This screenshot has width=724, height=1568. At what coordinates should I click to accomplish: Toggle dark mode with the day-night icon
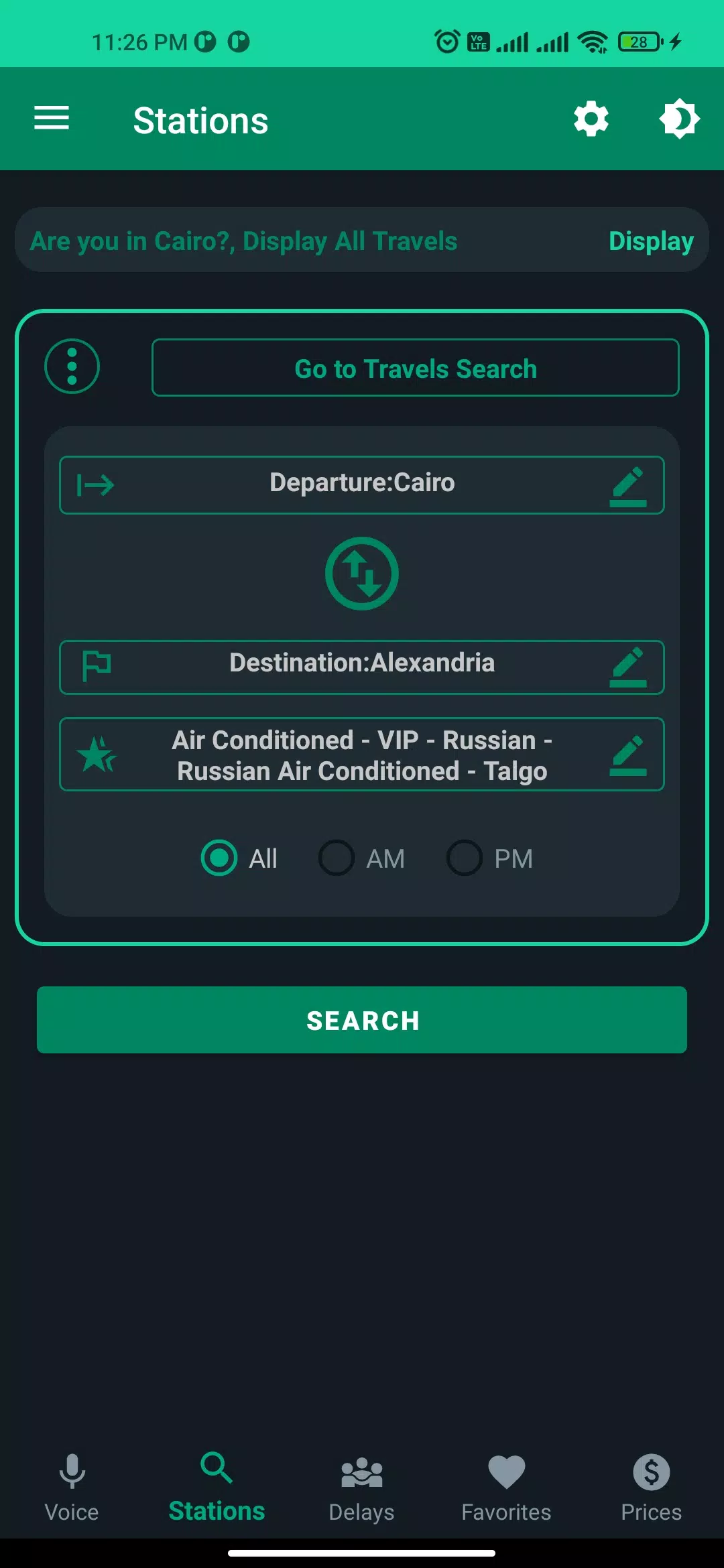point(680,119)
